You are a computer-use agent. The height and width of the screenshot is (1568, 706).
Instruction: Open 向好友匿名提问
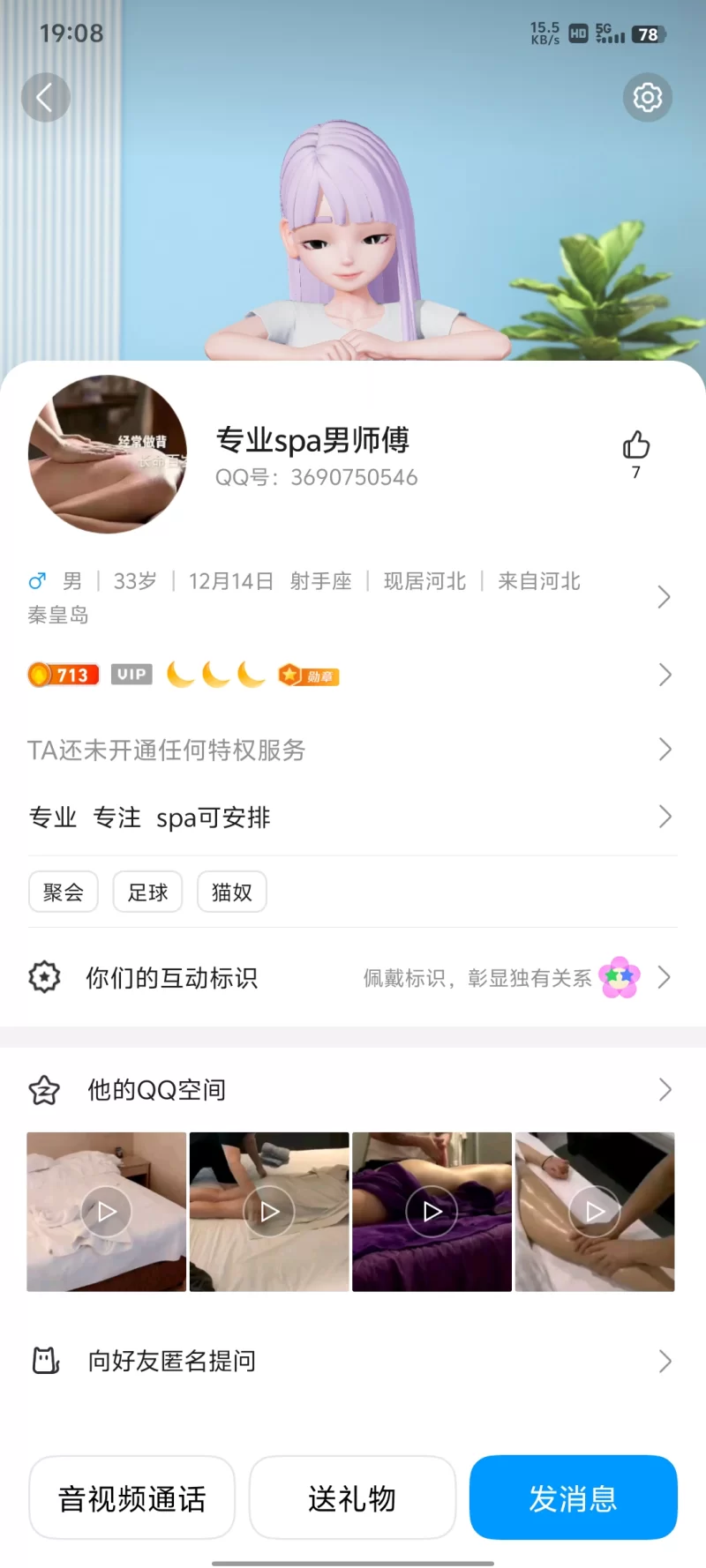point(349,1362)
